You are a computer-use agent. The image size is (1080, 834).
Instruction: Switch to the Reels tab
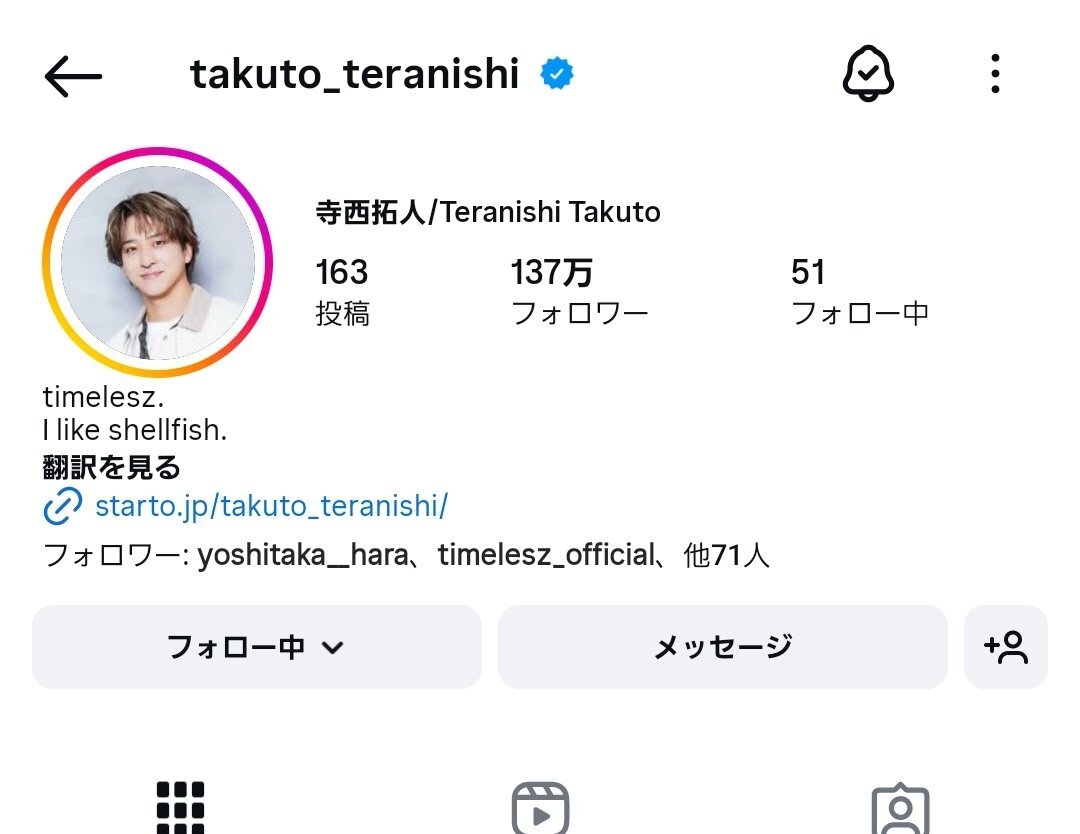[540, 808]
